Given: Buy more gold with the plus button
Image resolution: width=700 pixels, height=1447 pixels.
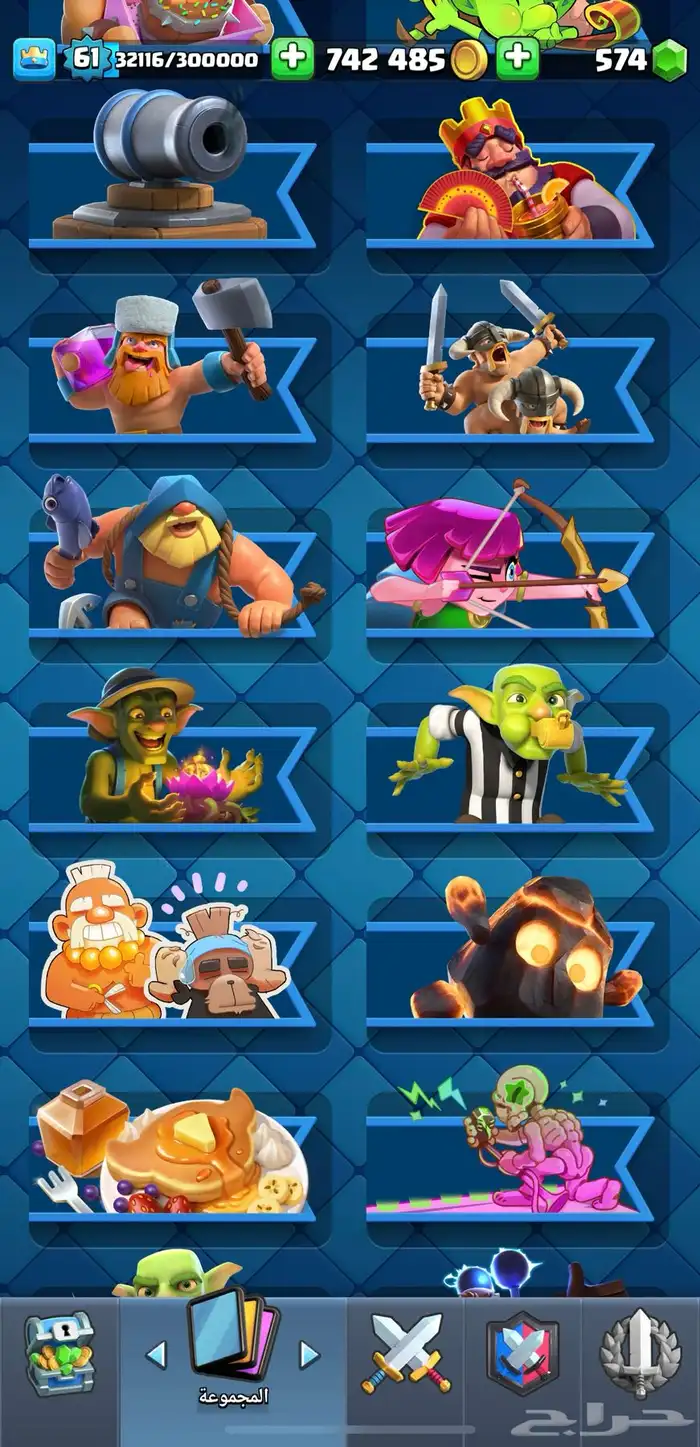Looking at the screenshot, I should (x=517, y=59).
